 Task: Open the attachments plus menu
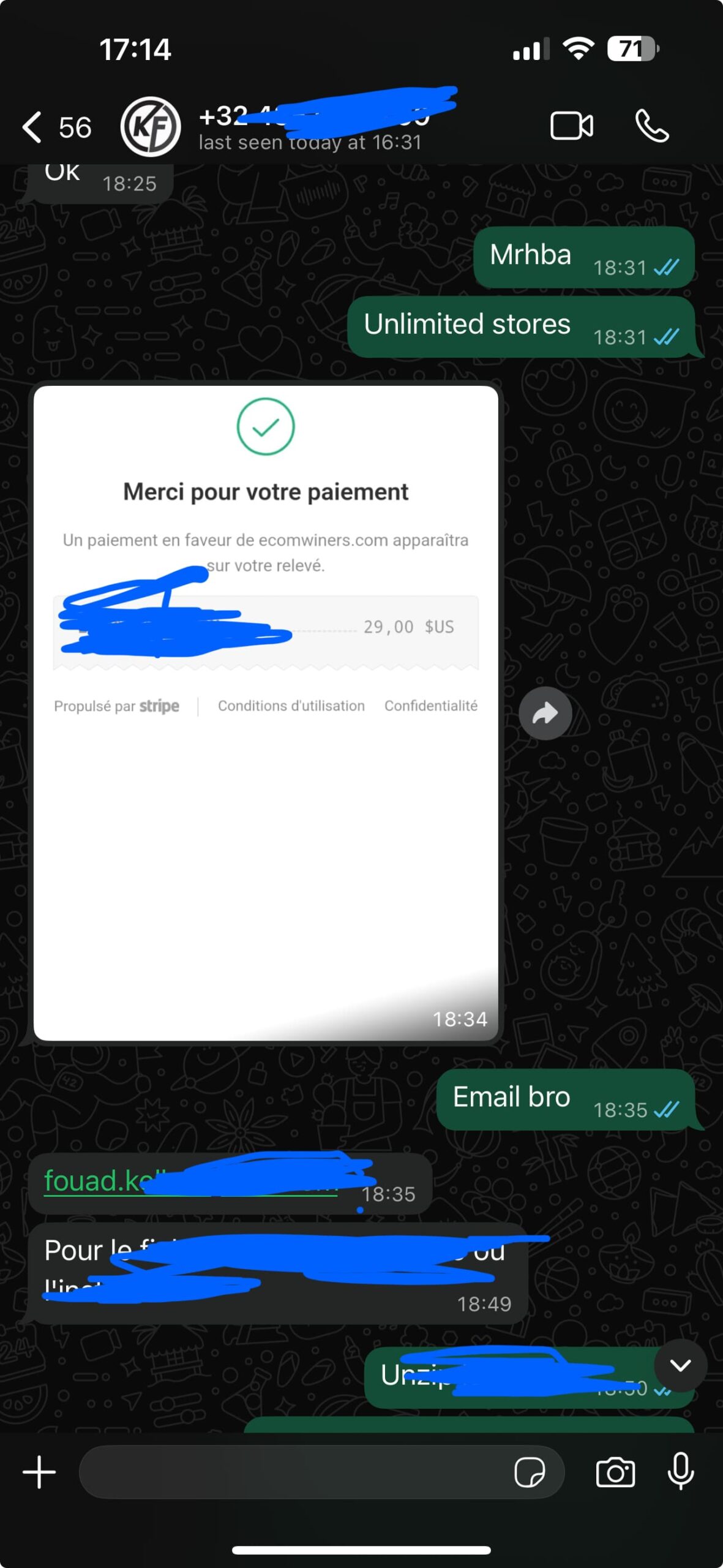click(x=39, y=1472)
